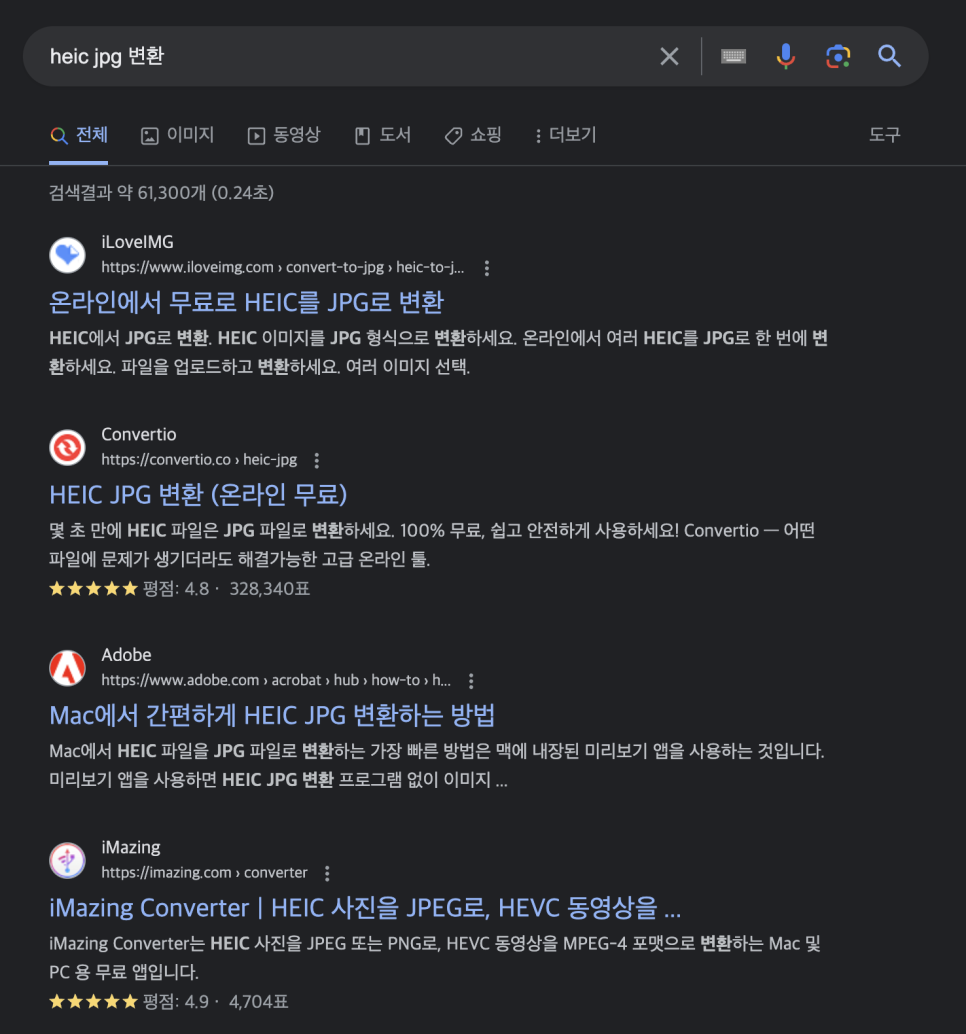Open more options for the Adobe result
966x1034 pixels.
click(471, 681)
